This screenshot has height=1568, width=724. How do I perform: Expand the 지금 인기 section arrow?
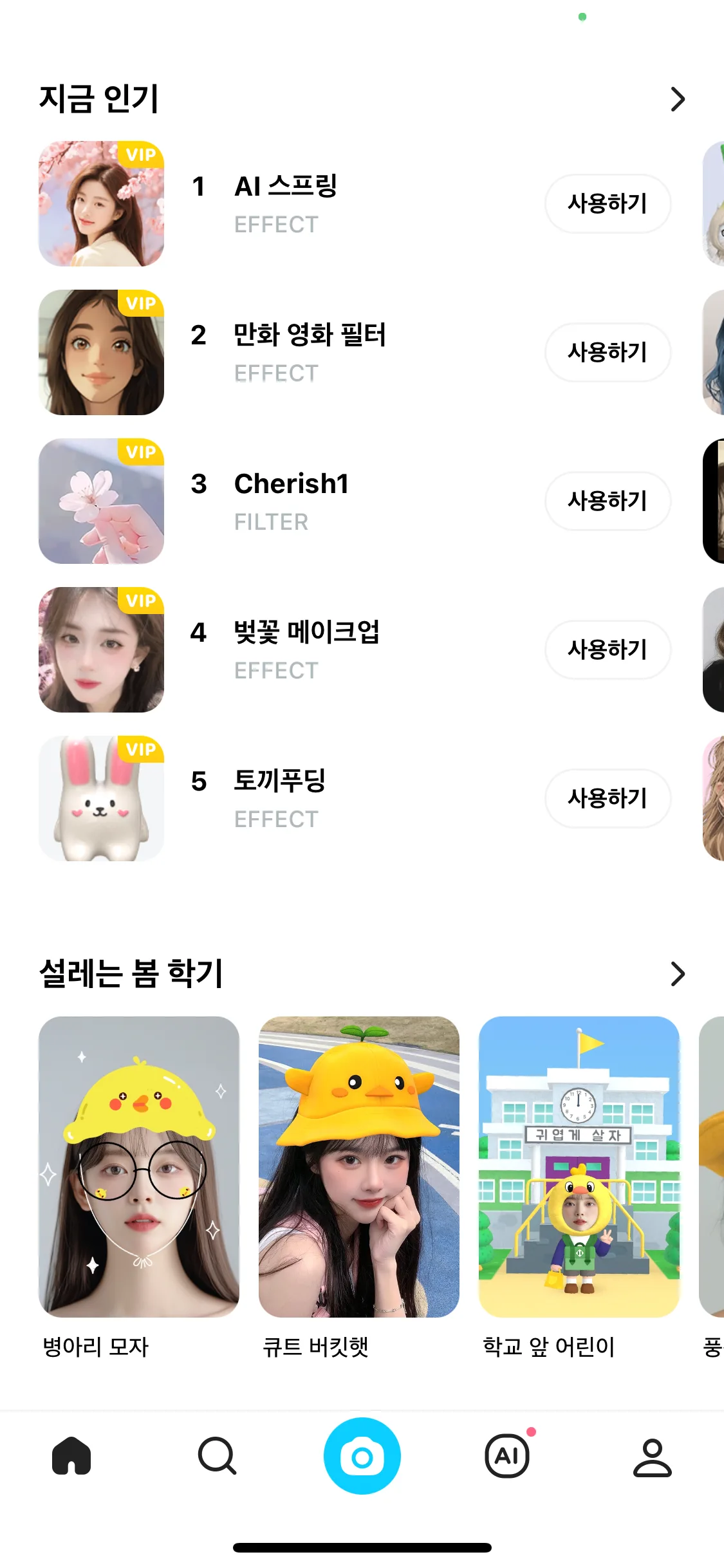(x=677, y=99)
